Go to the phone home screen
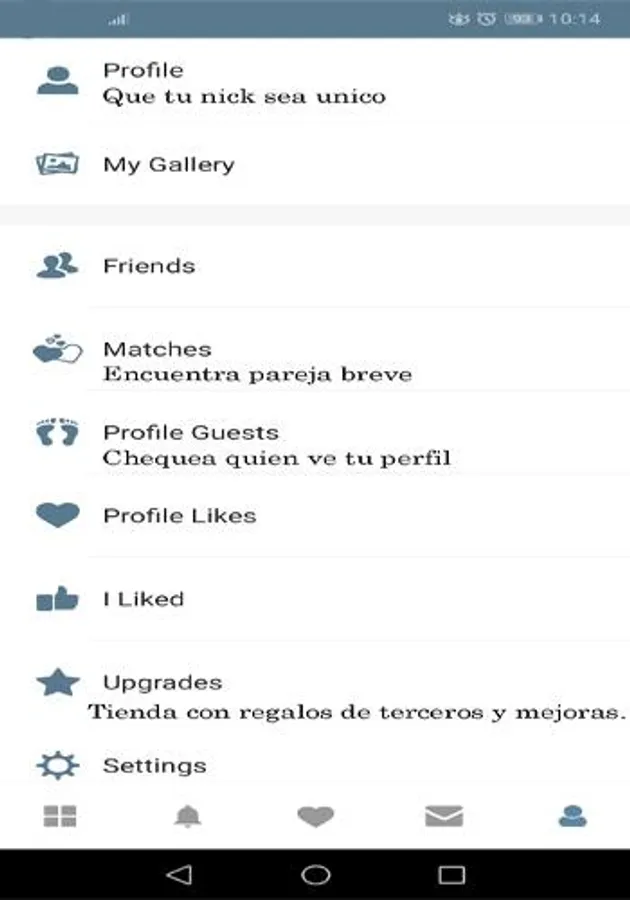Viewport: 630px width, 900px height. tap(316, 875)
